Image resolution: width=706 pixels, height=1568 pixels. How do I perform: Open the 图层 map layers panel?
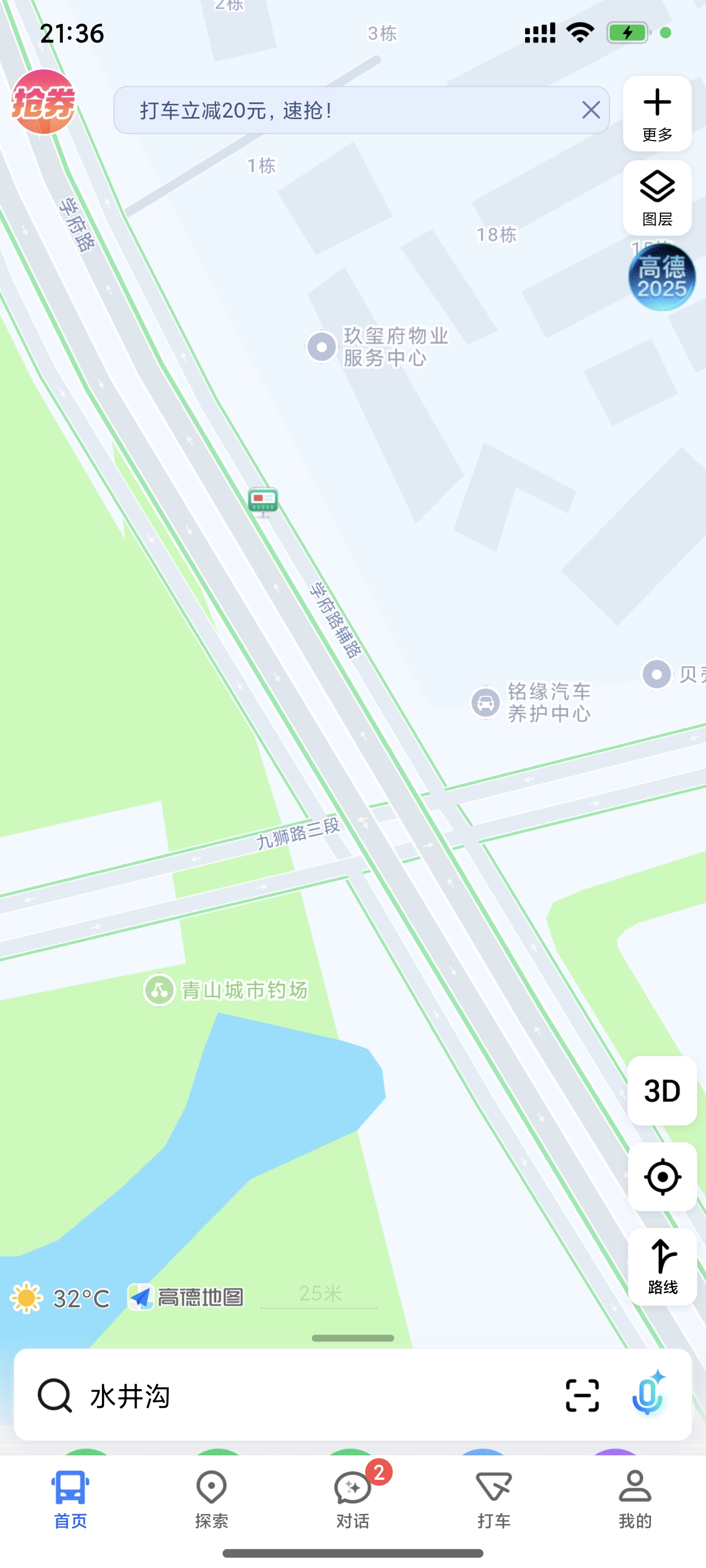(x=656, y=198)
